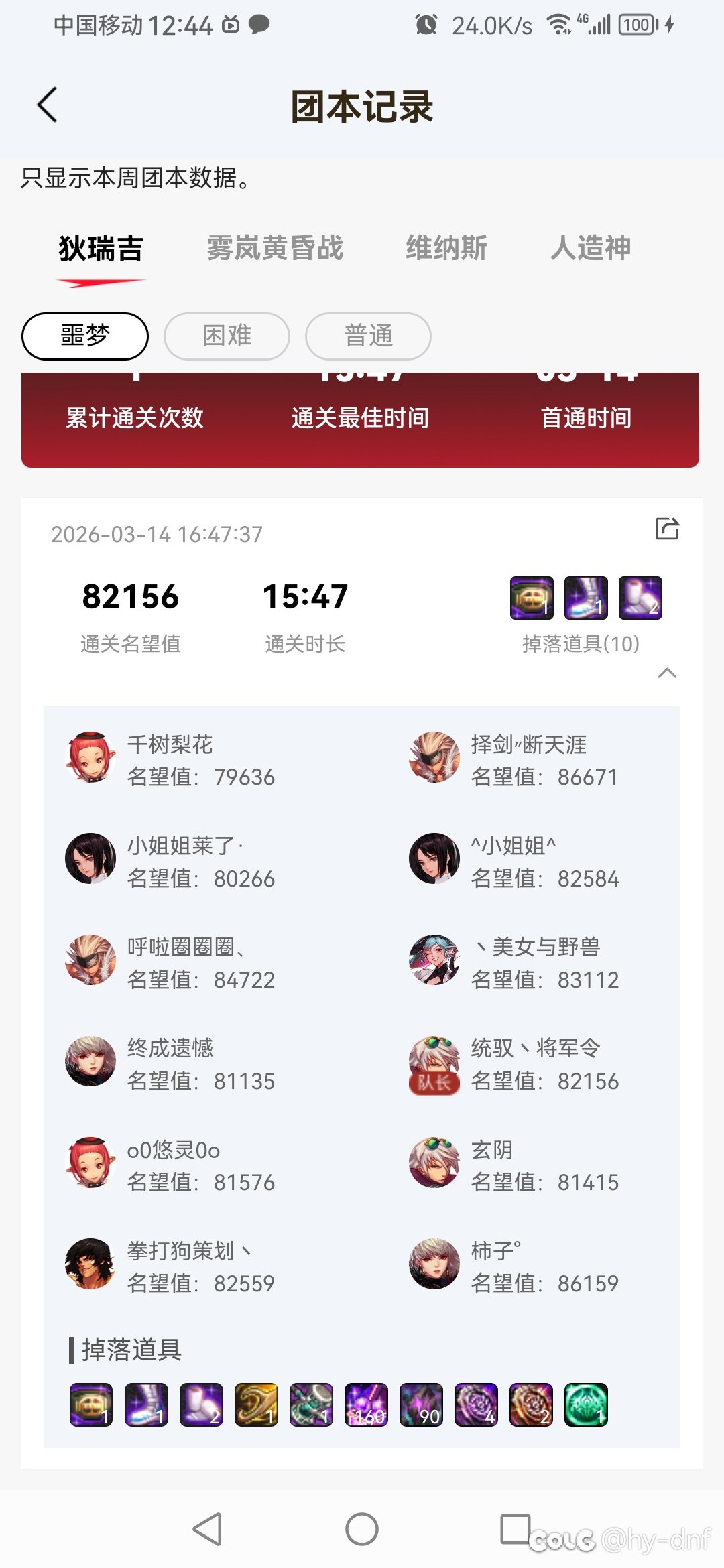Image resolution: width=724 pixels, height=1568 pixels.
Task: Go back from 团本记录 page
Action: pos(47,105)
